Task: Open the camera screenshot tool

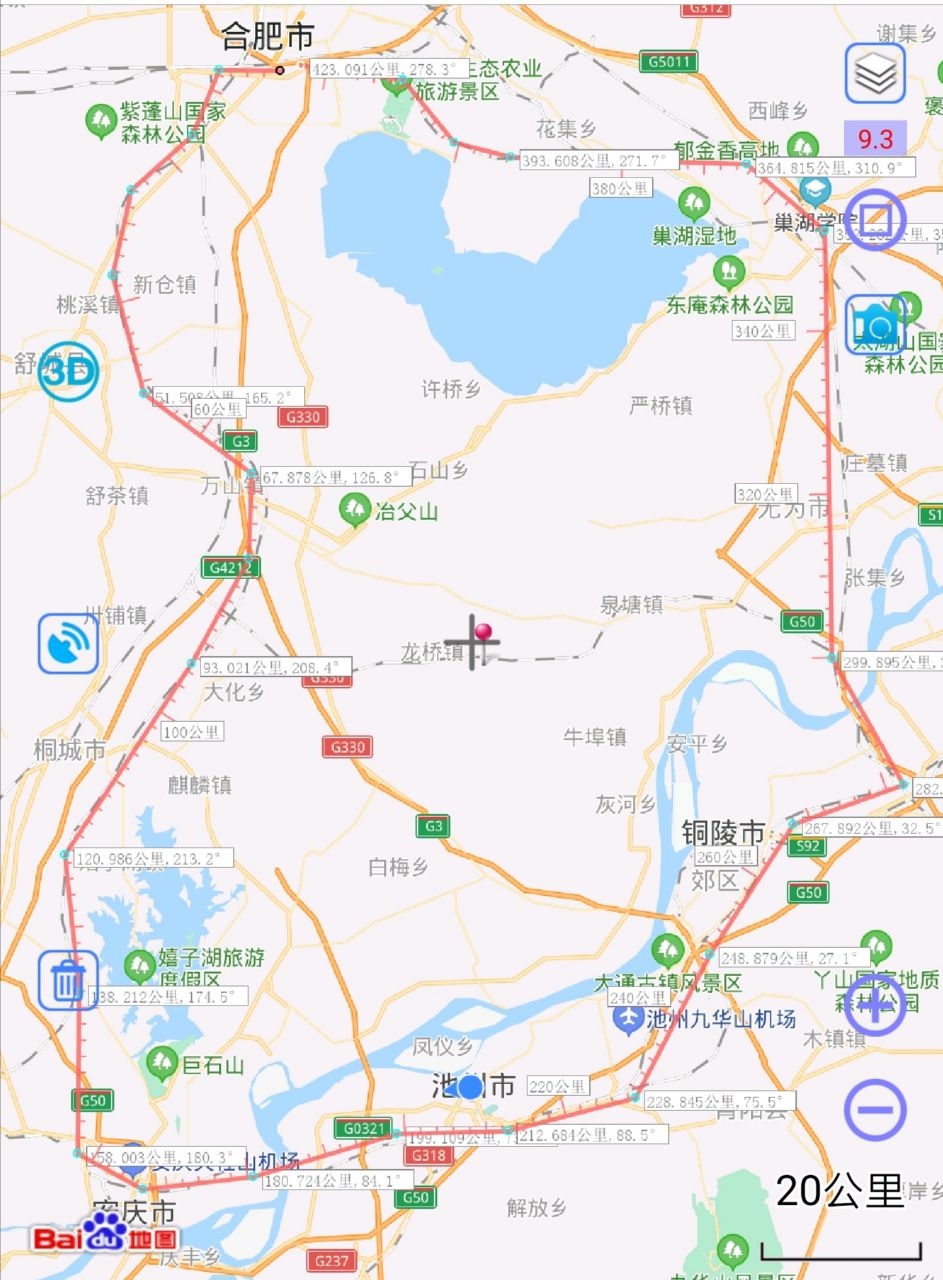Action: pos(875,325)
